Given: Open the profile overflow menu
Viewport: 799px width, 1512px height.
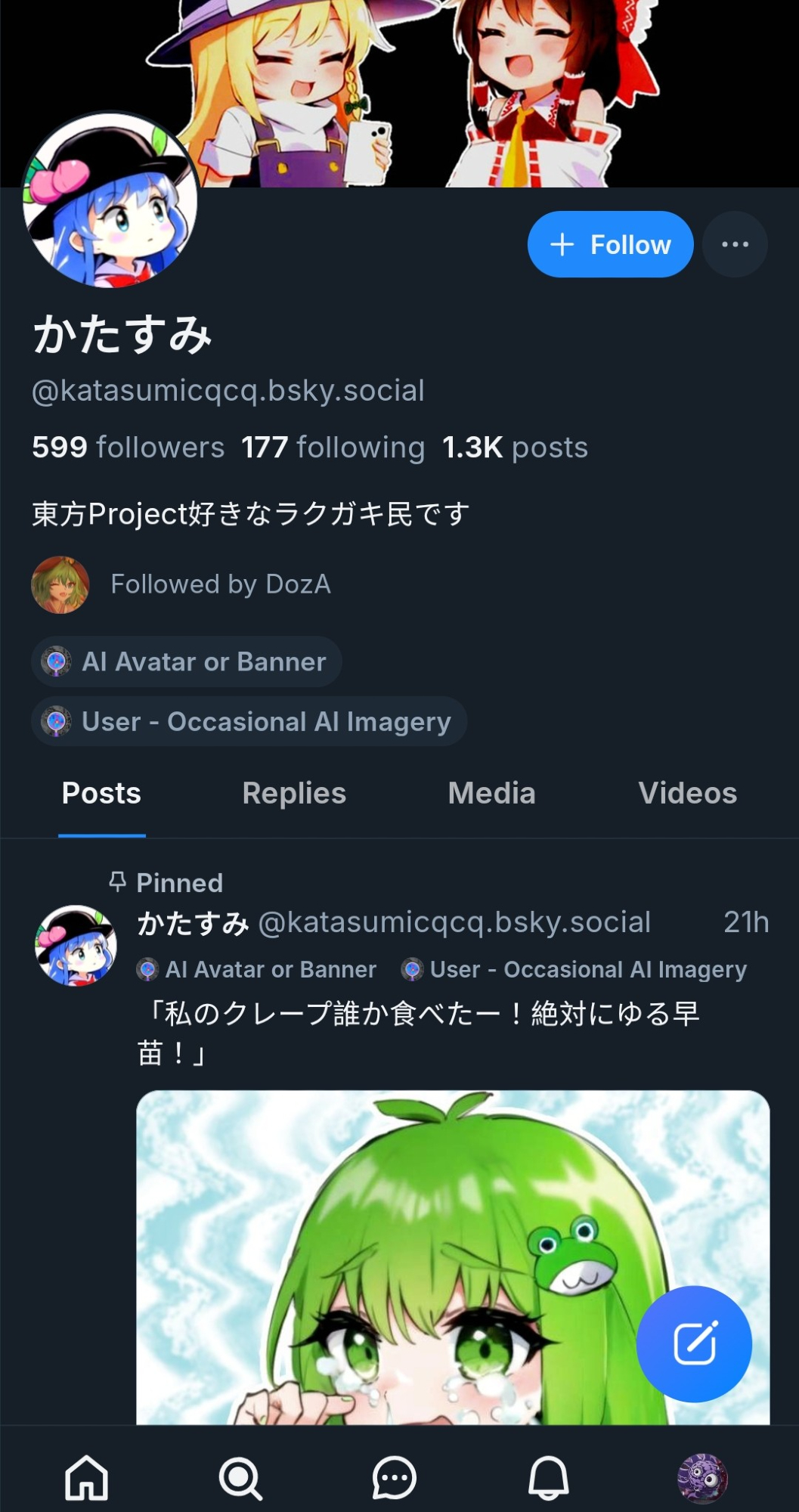Looking at the screenshot, I should (x=735, y=244).
